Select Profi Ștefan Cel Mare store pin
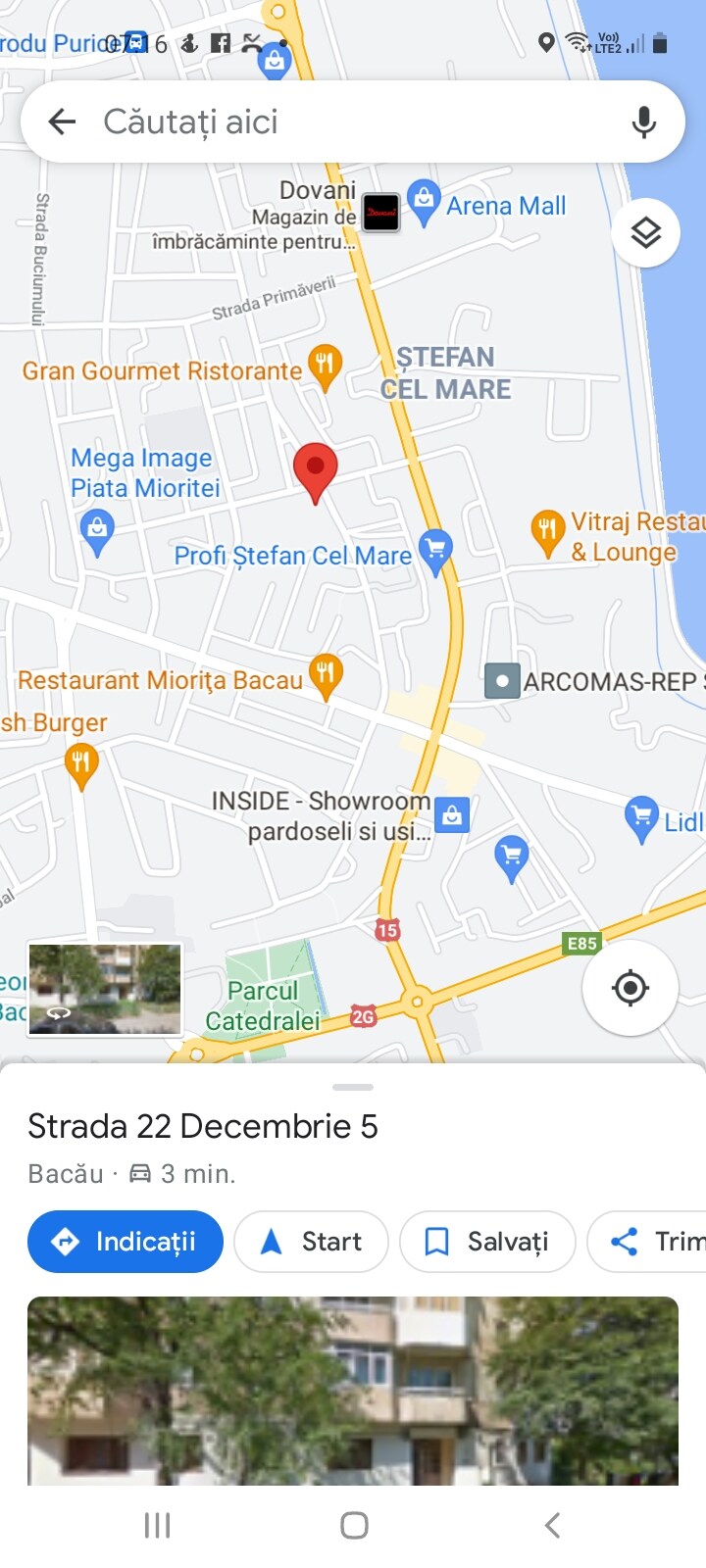The width and height of the screenshot is (706, 1568). tap(435, 550)
